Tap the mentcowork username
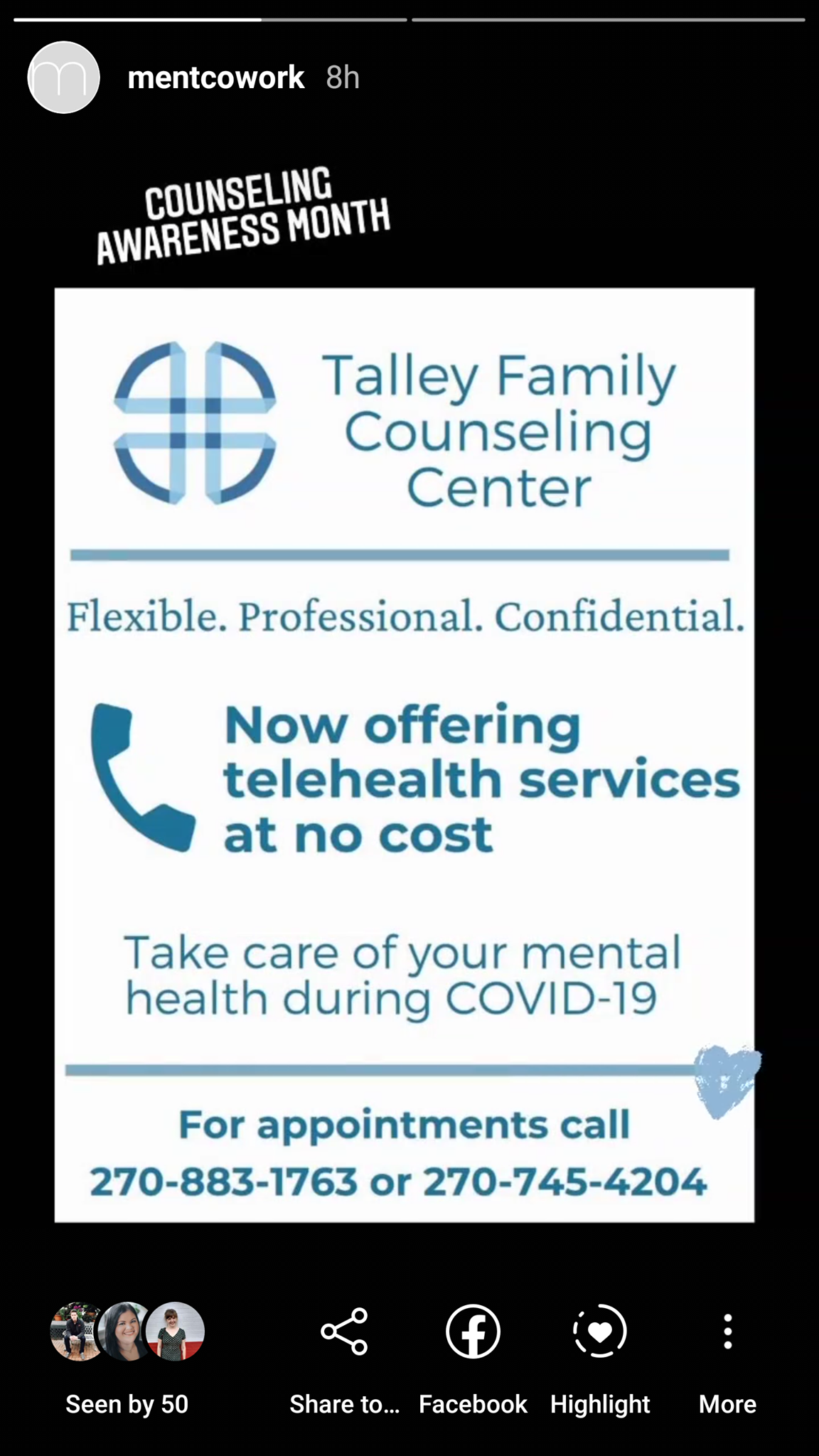The width and height of the screenshot is (819, 1456). tap(215, 77)
